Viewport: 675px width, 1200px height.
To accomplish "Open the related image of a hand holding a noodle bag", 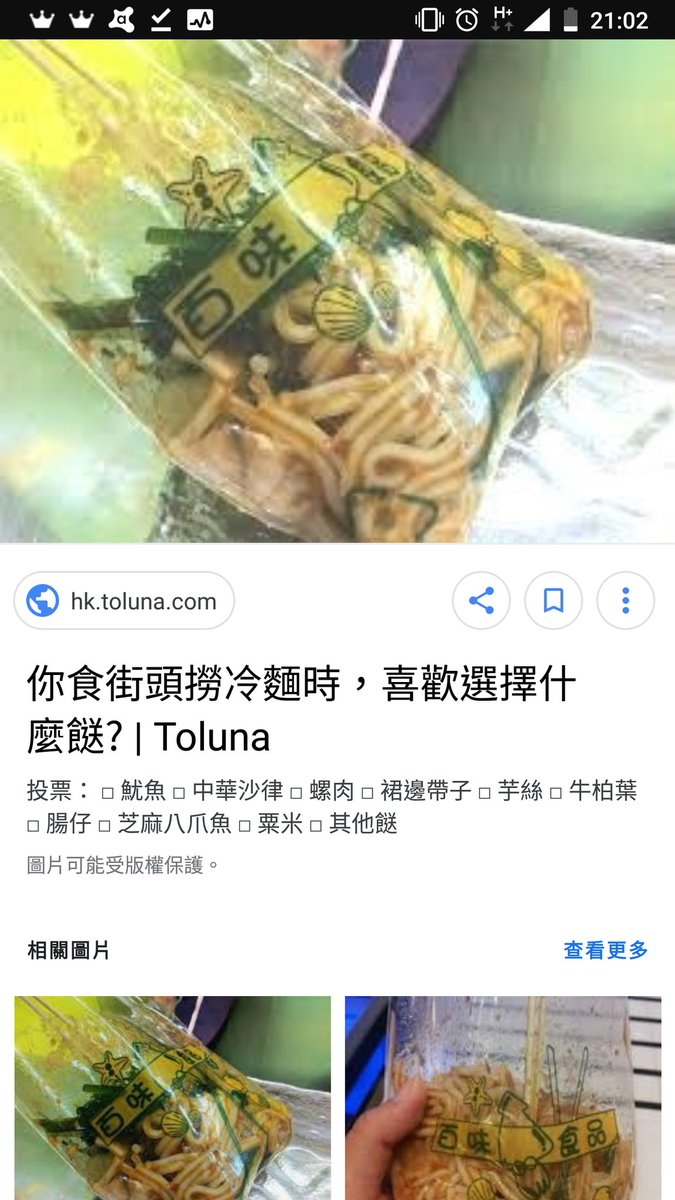I will click(503, 1098).
